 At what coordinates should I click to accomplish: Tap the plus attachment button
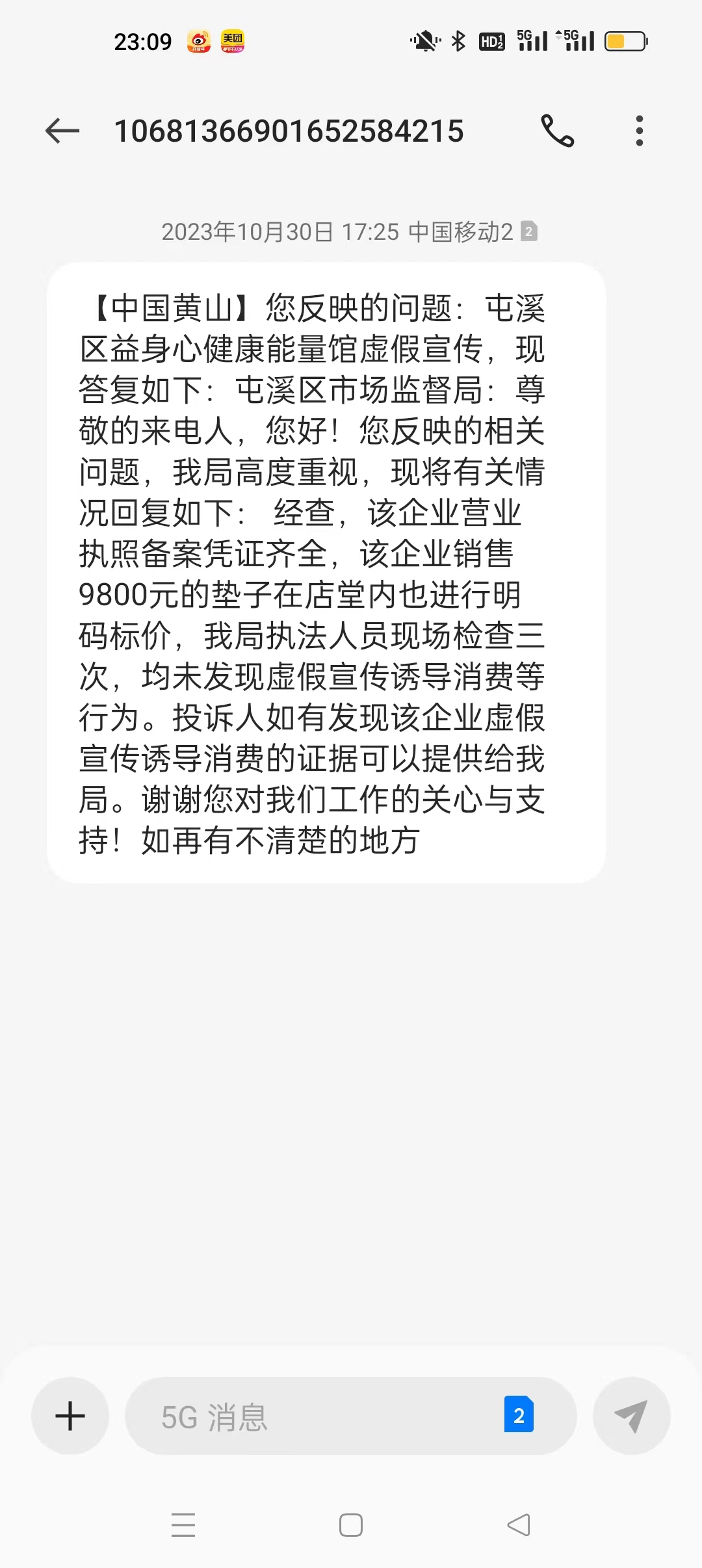pos(70,1416)
